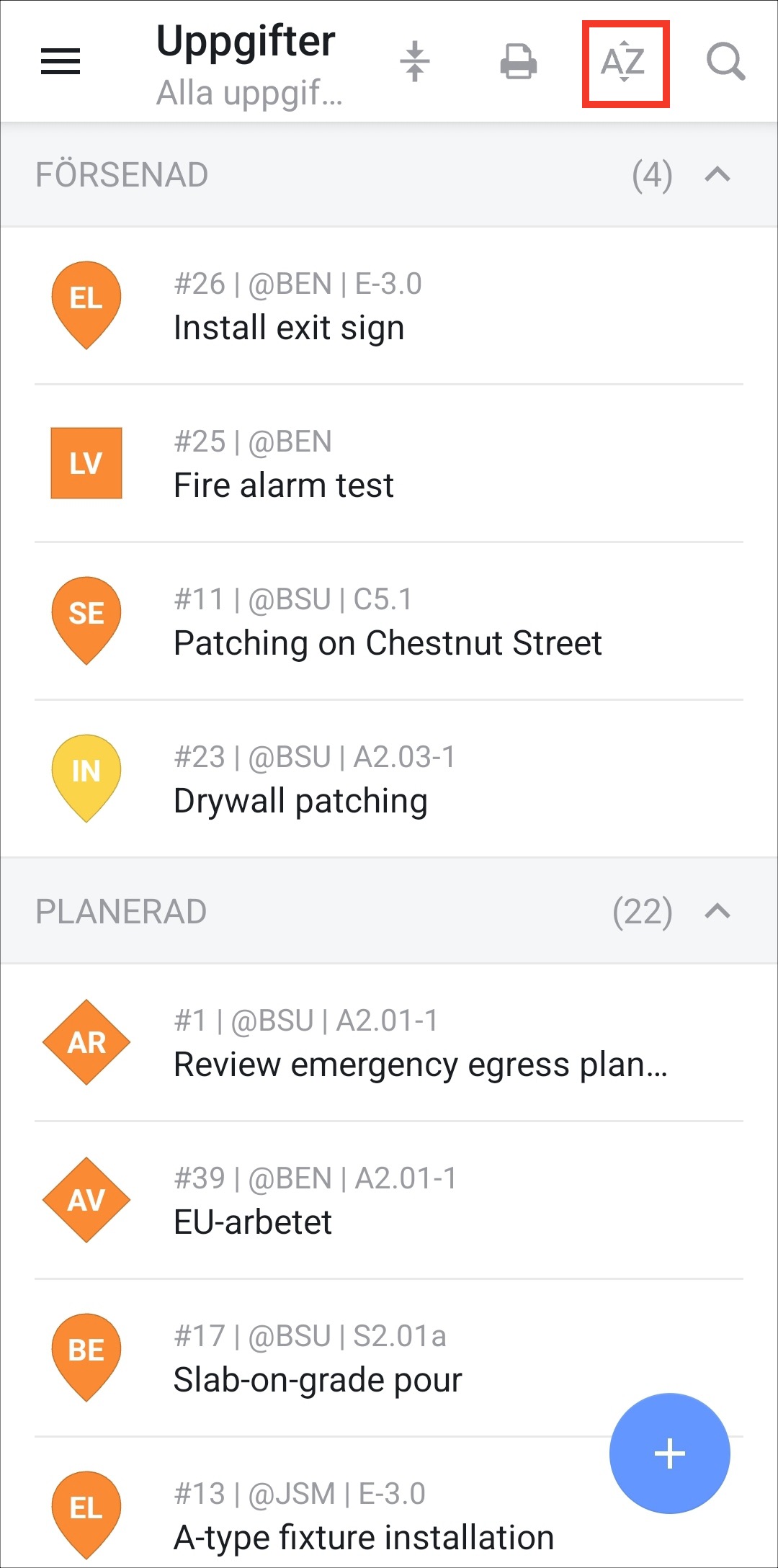Open the EU-arbetet task

tap(389, 1201)
